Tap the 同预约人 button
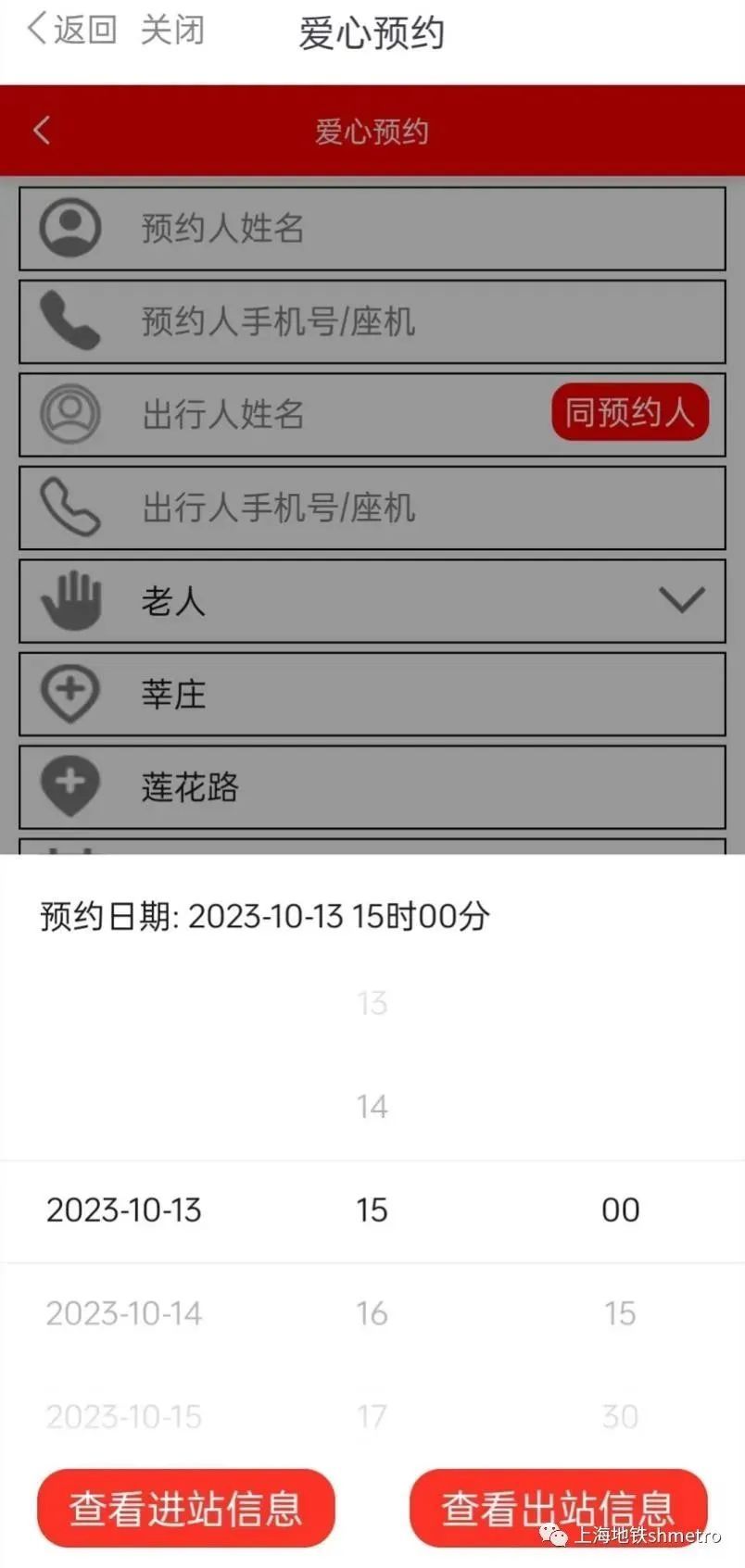Image resolution: width=745 pixels, height=1568 pixels. [x=630, y=412]
